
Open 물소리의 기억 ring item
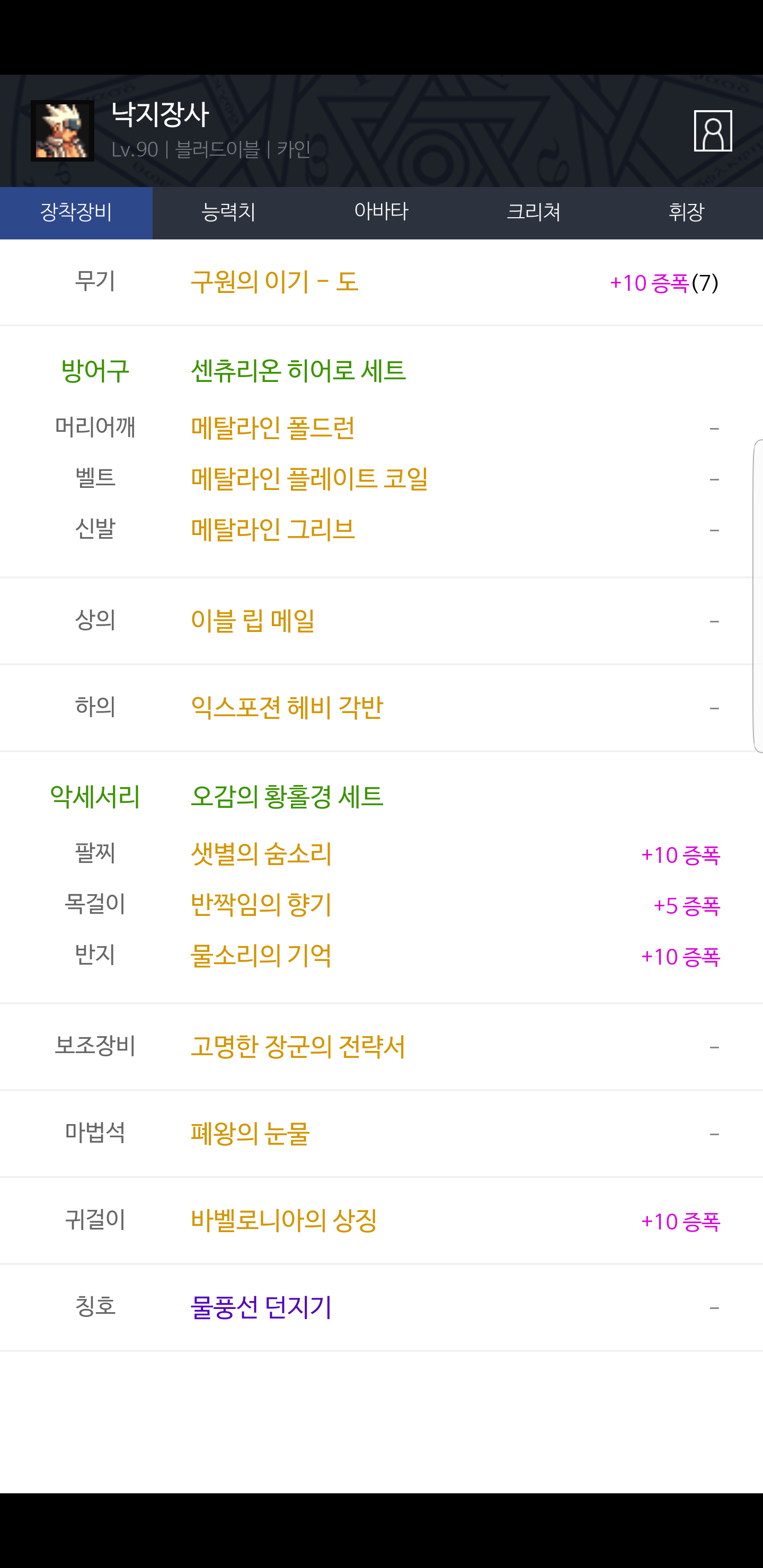pos(381,956)
